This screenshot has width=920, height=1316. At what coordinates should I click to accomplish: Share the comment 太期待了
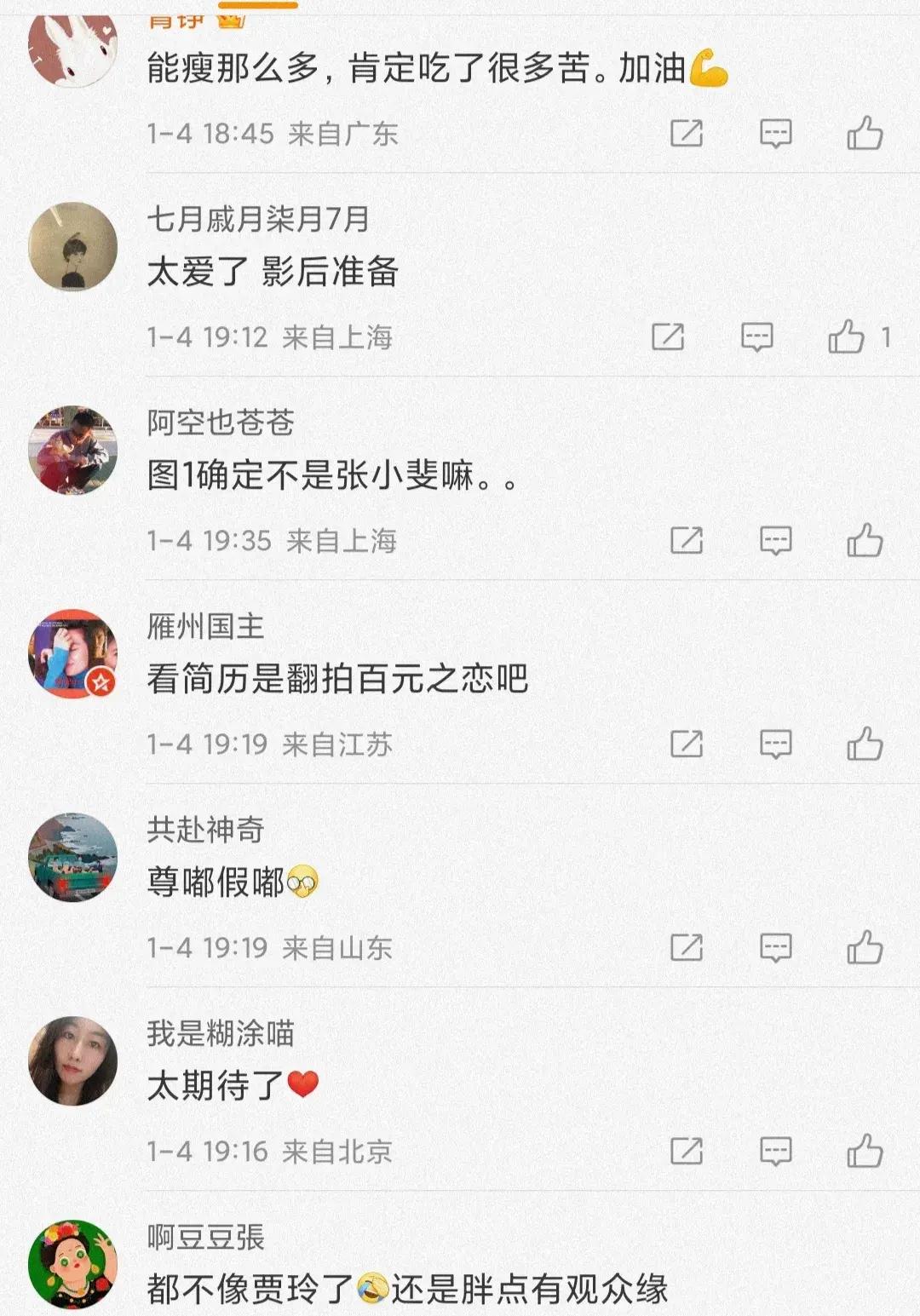click(686, 1152)
